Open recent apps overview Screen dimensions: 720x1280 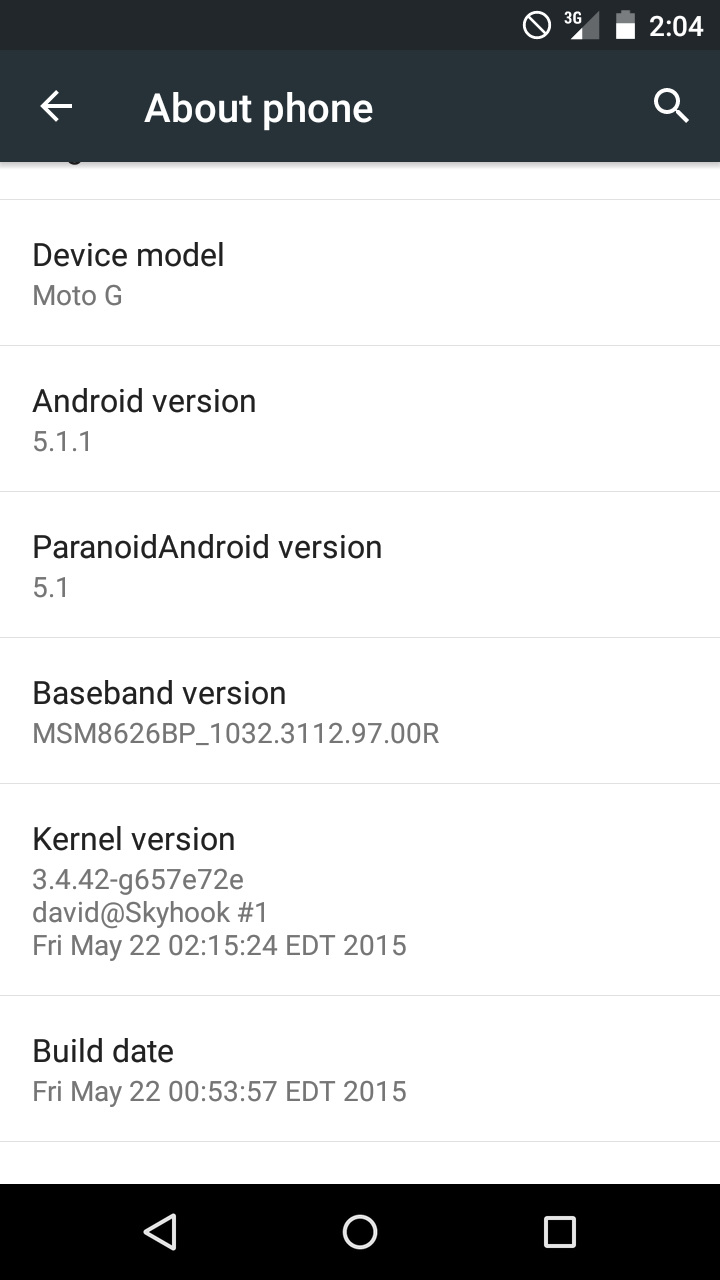pyautogui.click(x=560, y=1232)
